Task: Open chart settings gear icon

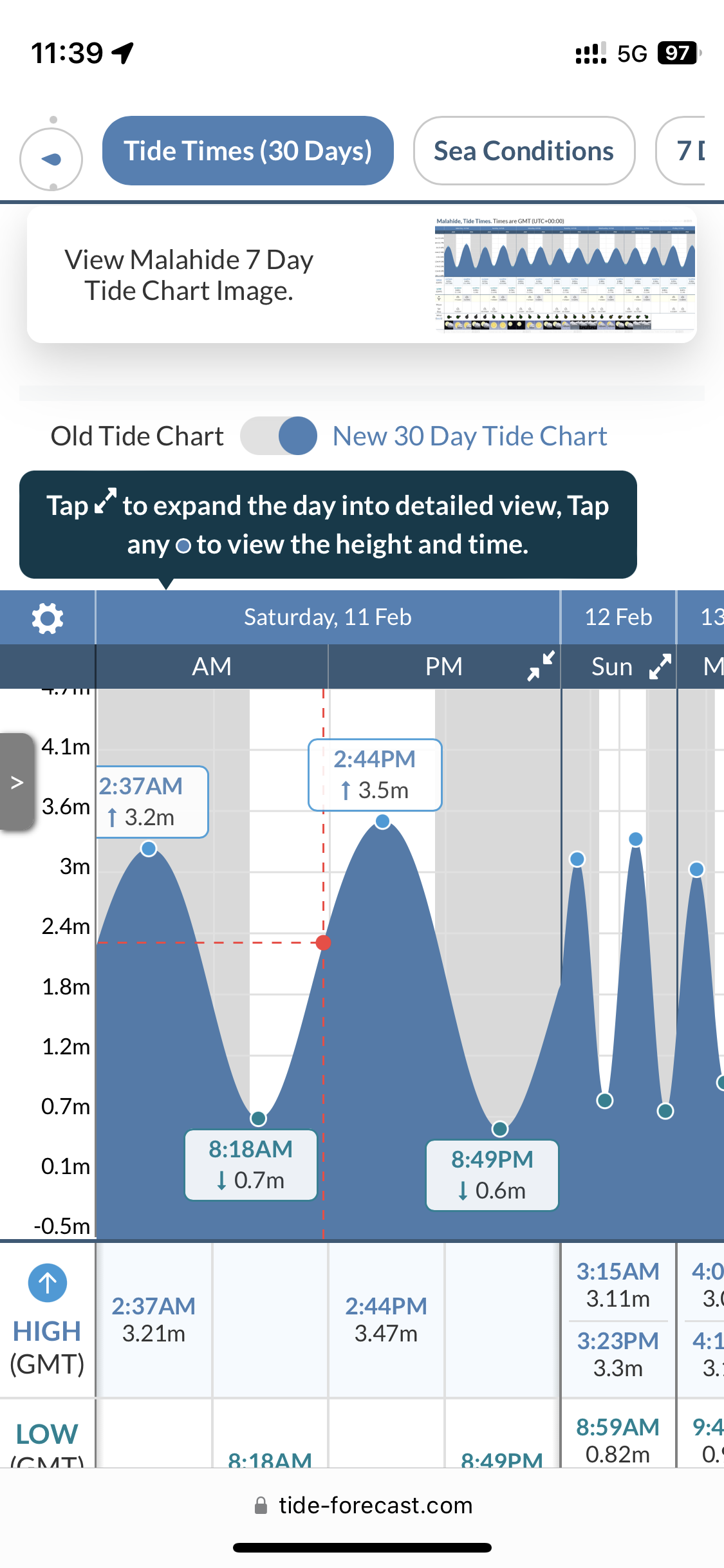Action: [x=48, y=618]
